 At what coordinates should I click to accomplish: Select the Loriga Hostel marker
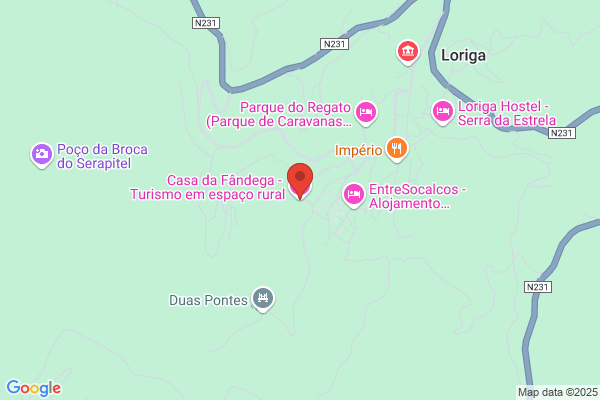click(x=442, y=112)
